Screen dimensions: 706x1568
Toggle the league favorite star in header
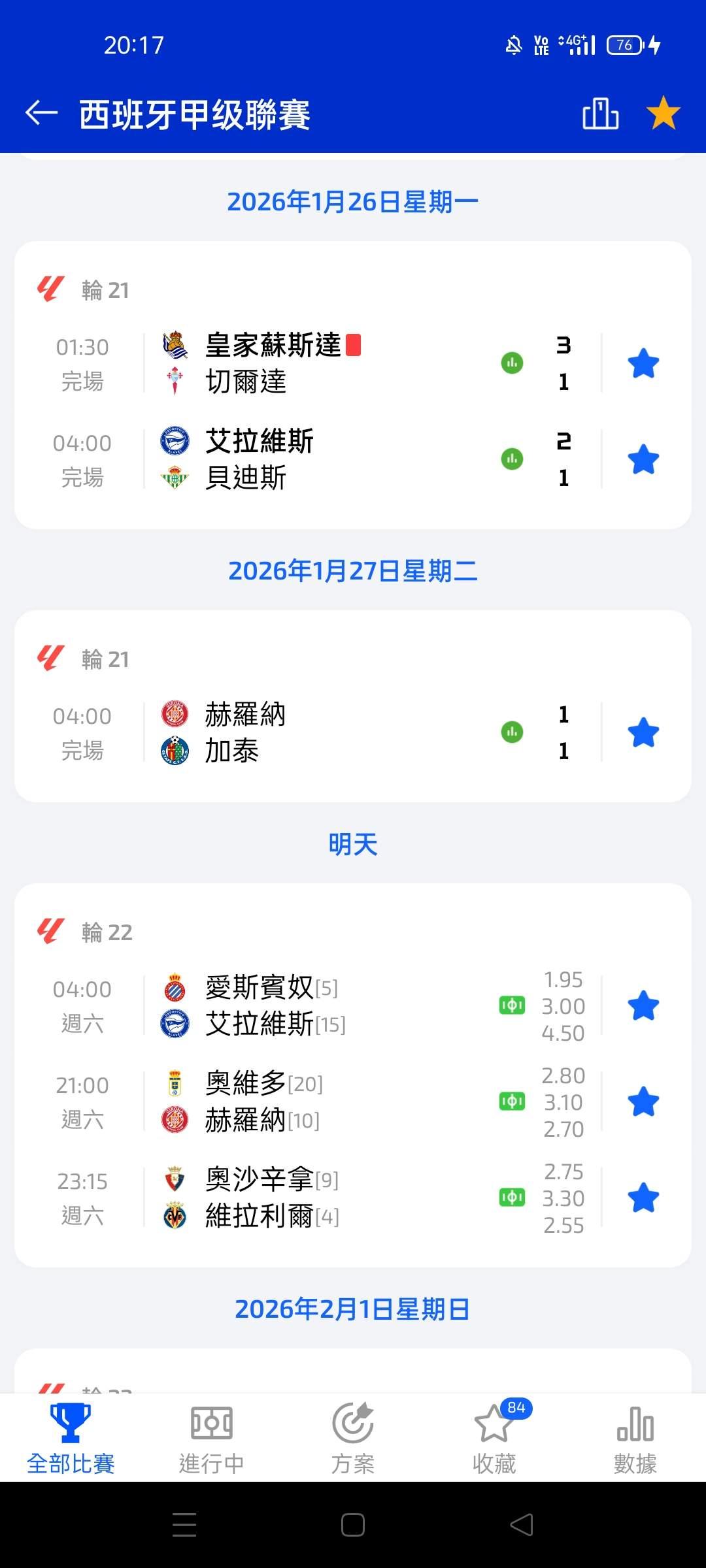tap(663, 113)
